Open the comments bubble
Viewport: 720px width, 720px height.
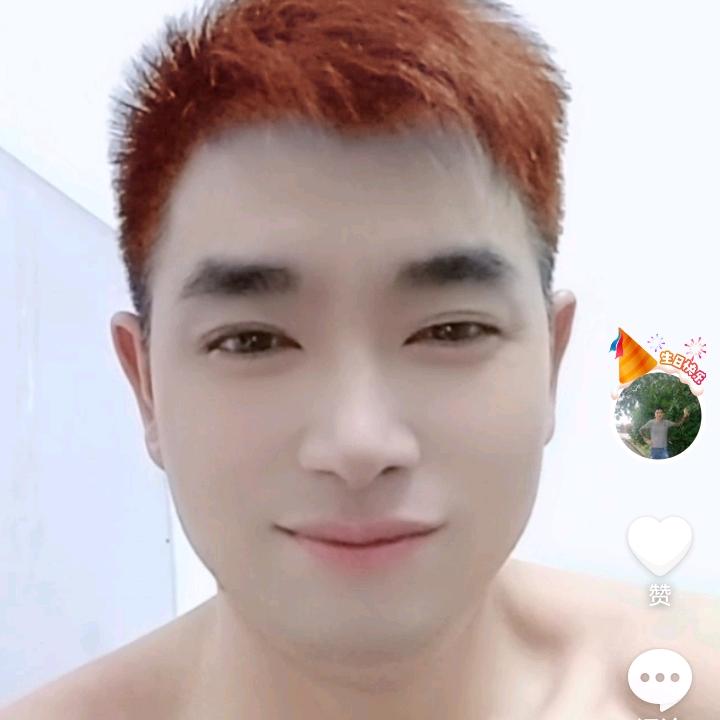(659, 679)
